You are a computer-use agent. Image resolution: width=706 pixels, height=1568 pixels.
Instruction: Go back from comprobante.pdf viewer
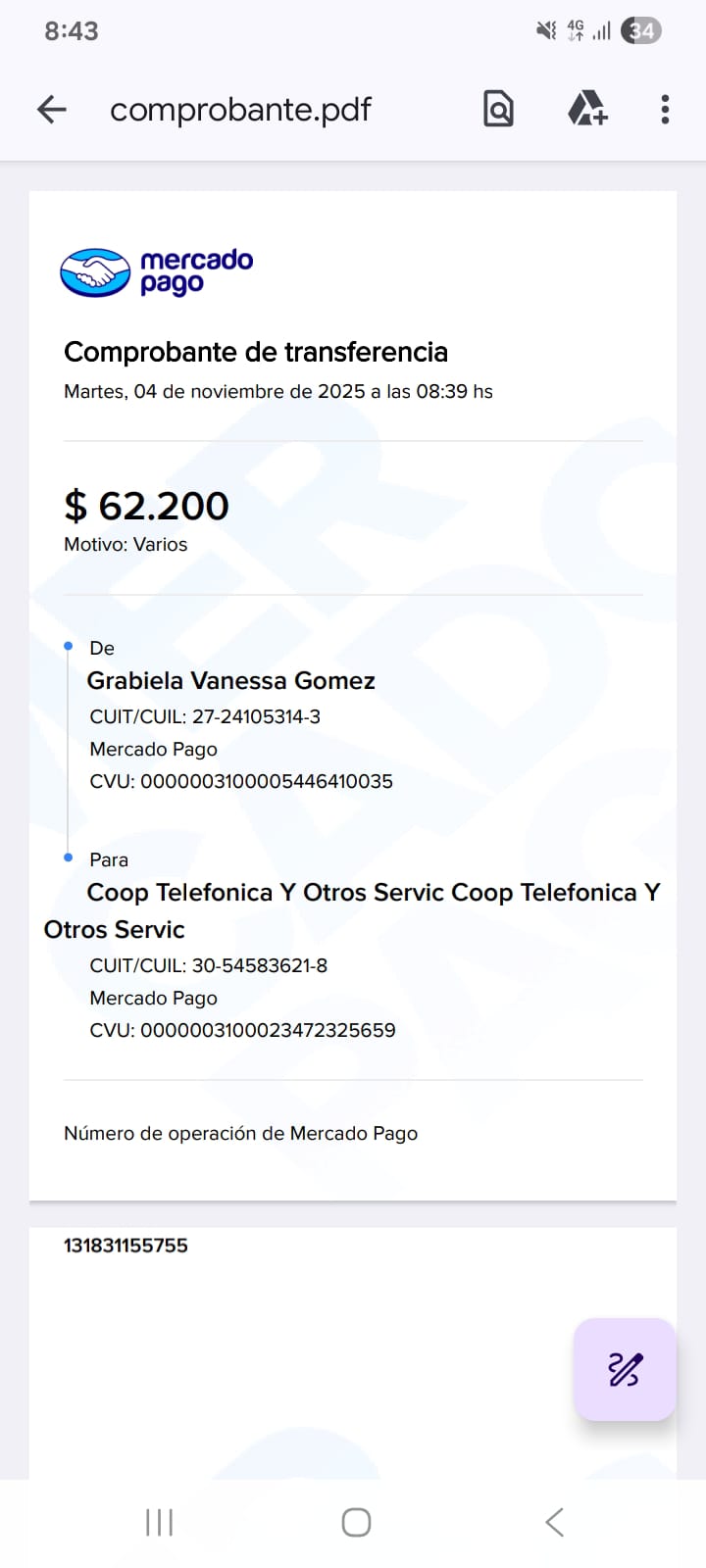click(x=52, y=110)
